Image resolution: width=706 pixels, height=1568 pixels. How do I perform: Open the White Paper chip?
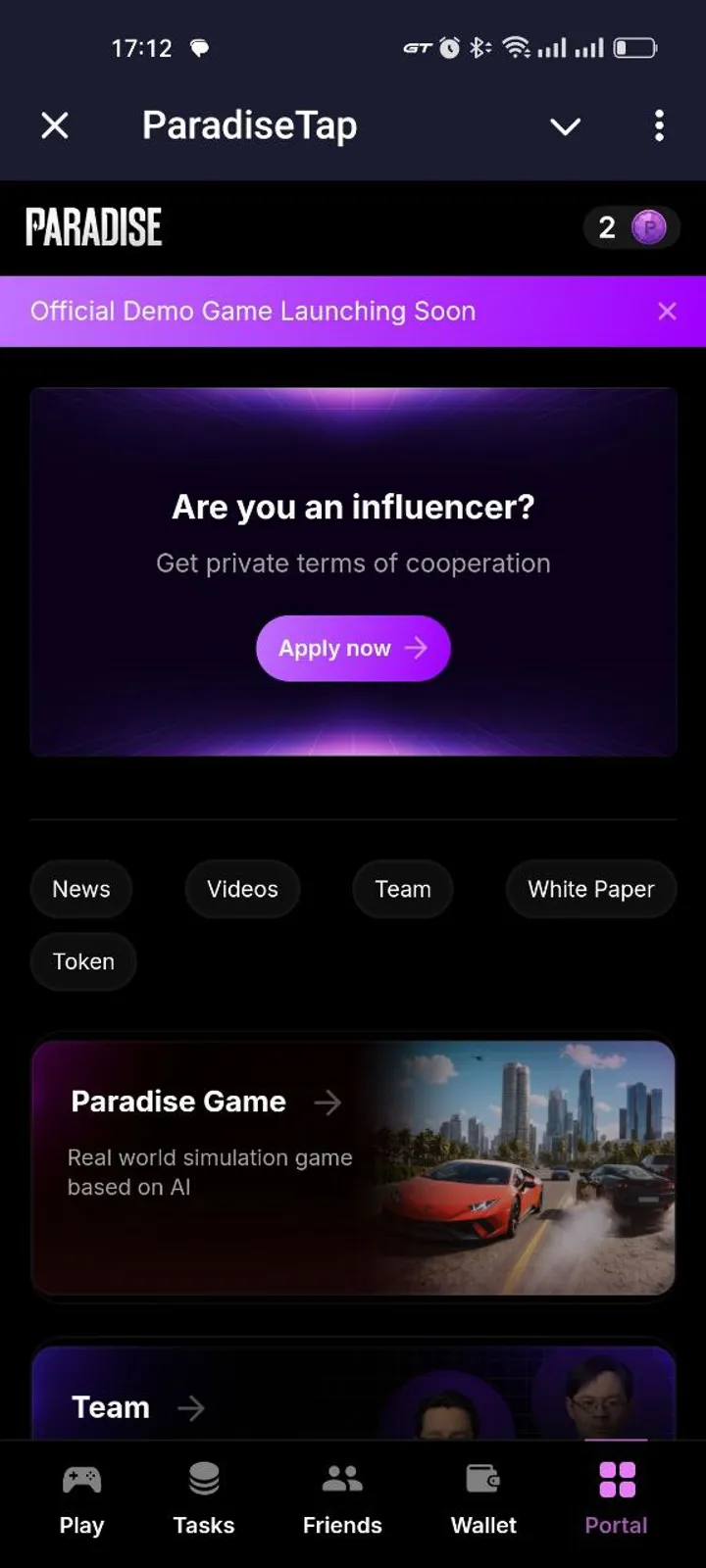pos(590,889)
